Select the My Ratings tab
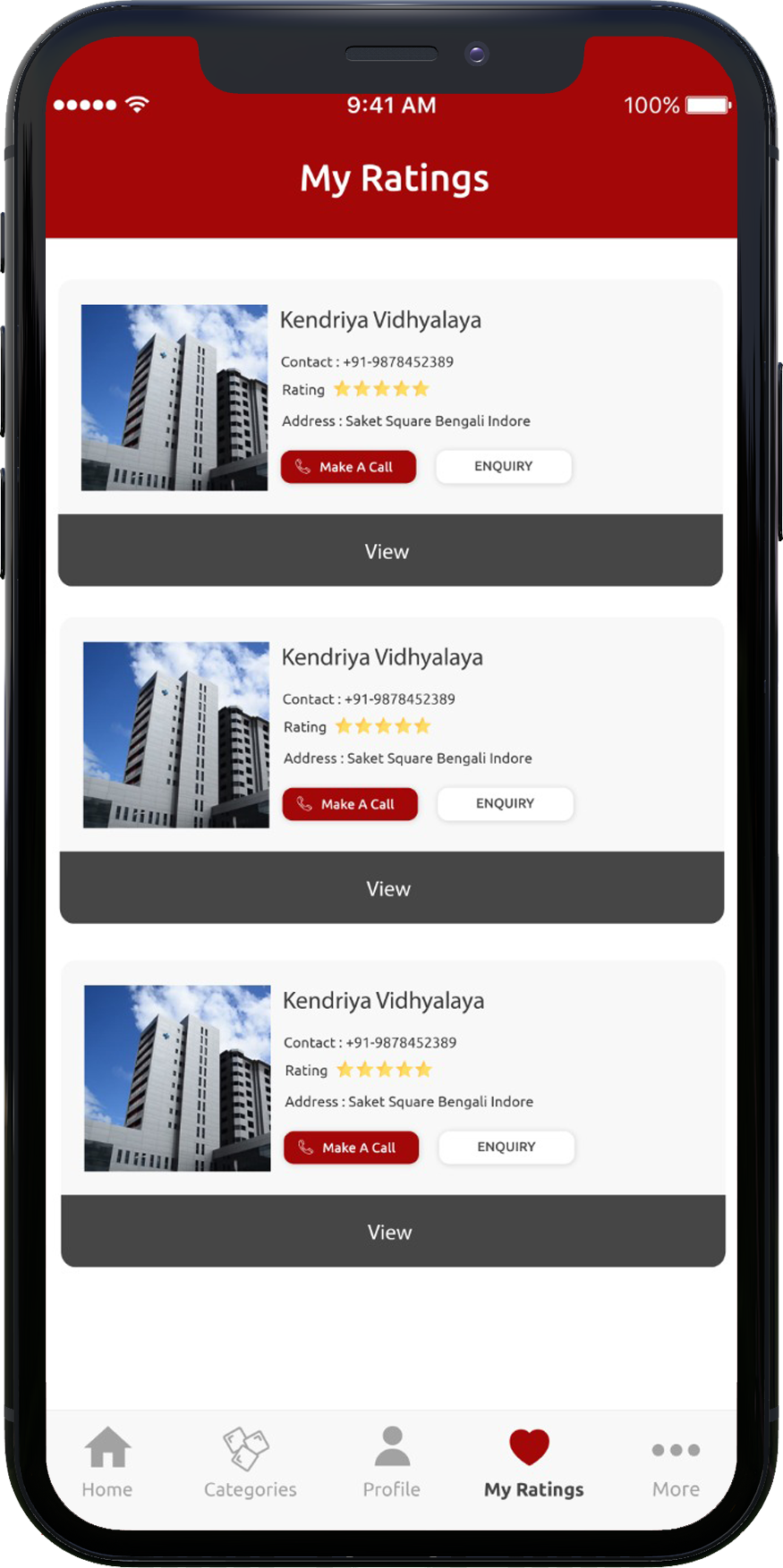The image size is (783, 1568). [533, 1462]
